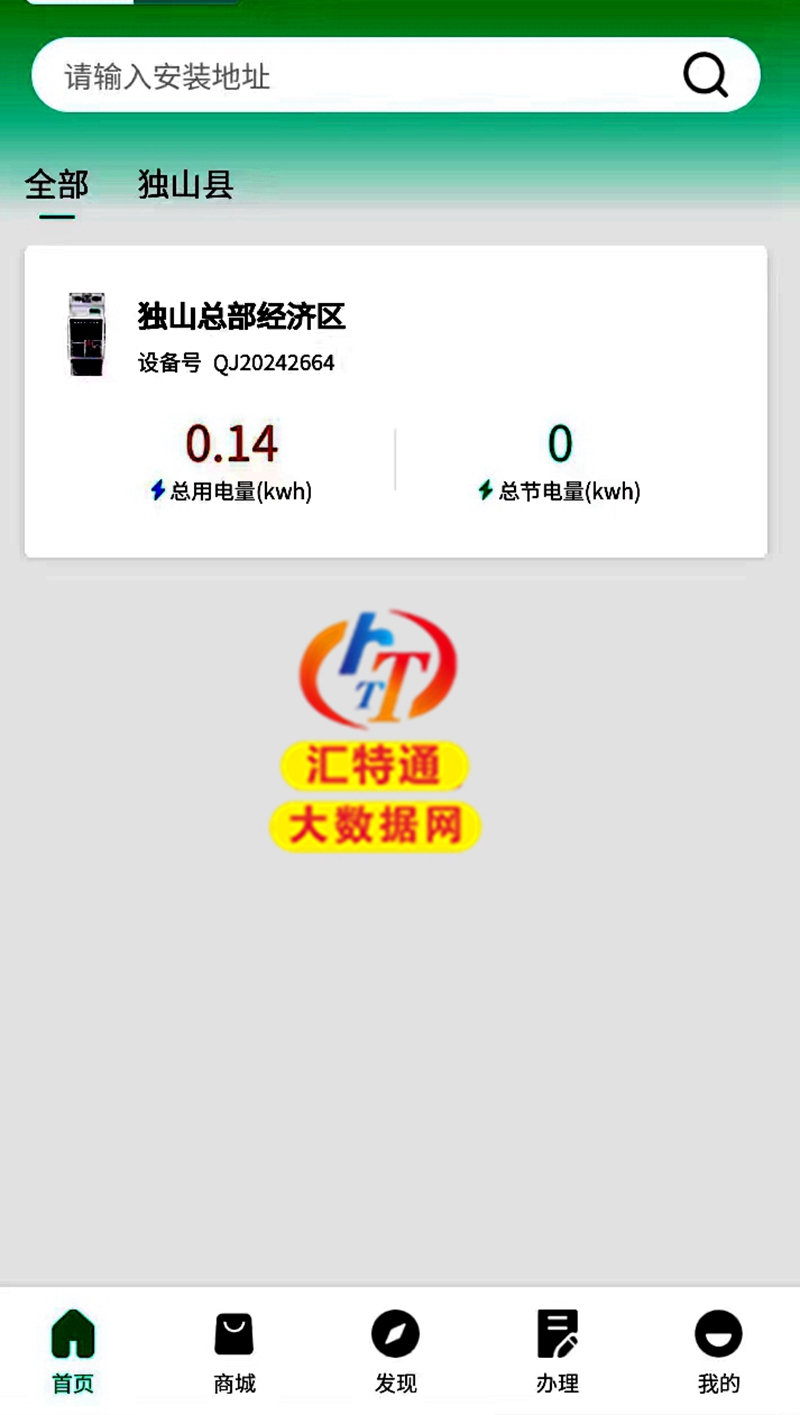Focus the 请输入安装地址 search field

click(x=300, y=75)
